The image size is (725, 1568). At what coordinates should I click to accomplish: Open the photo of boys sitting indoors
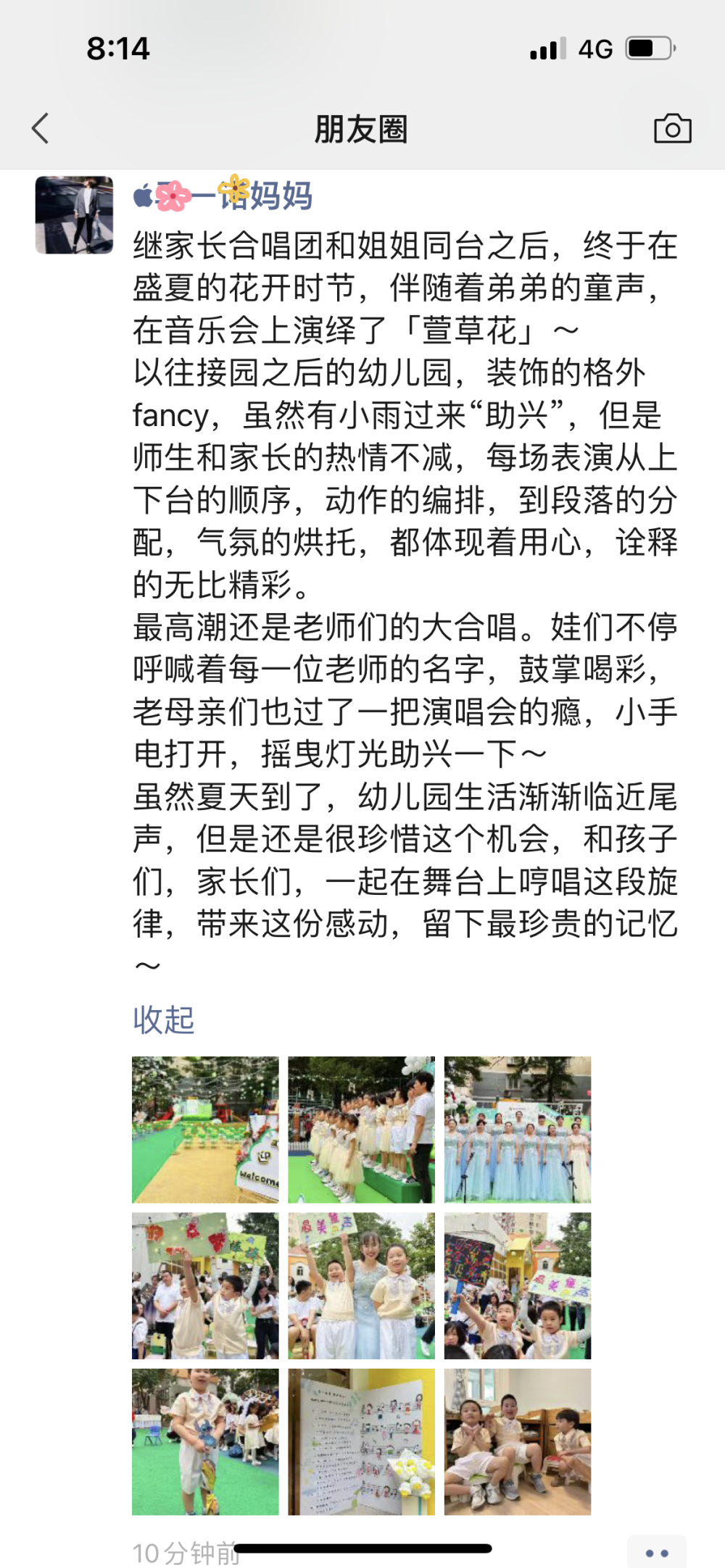518,1441
